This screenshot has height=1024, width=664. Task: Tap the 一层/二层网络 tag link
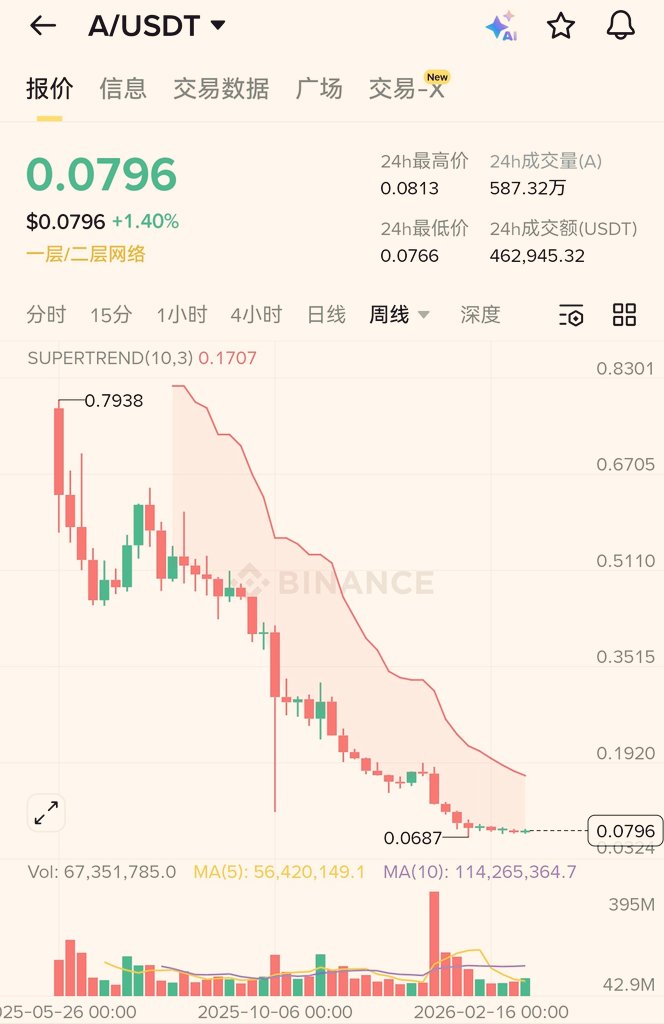pyautogui.click(x=86, y=254)
